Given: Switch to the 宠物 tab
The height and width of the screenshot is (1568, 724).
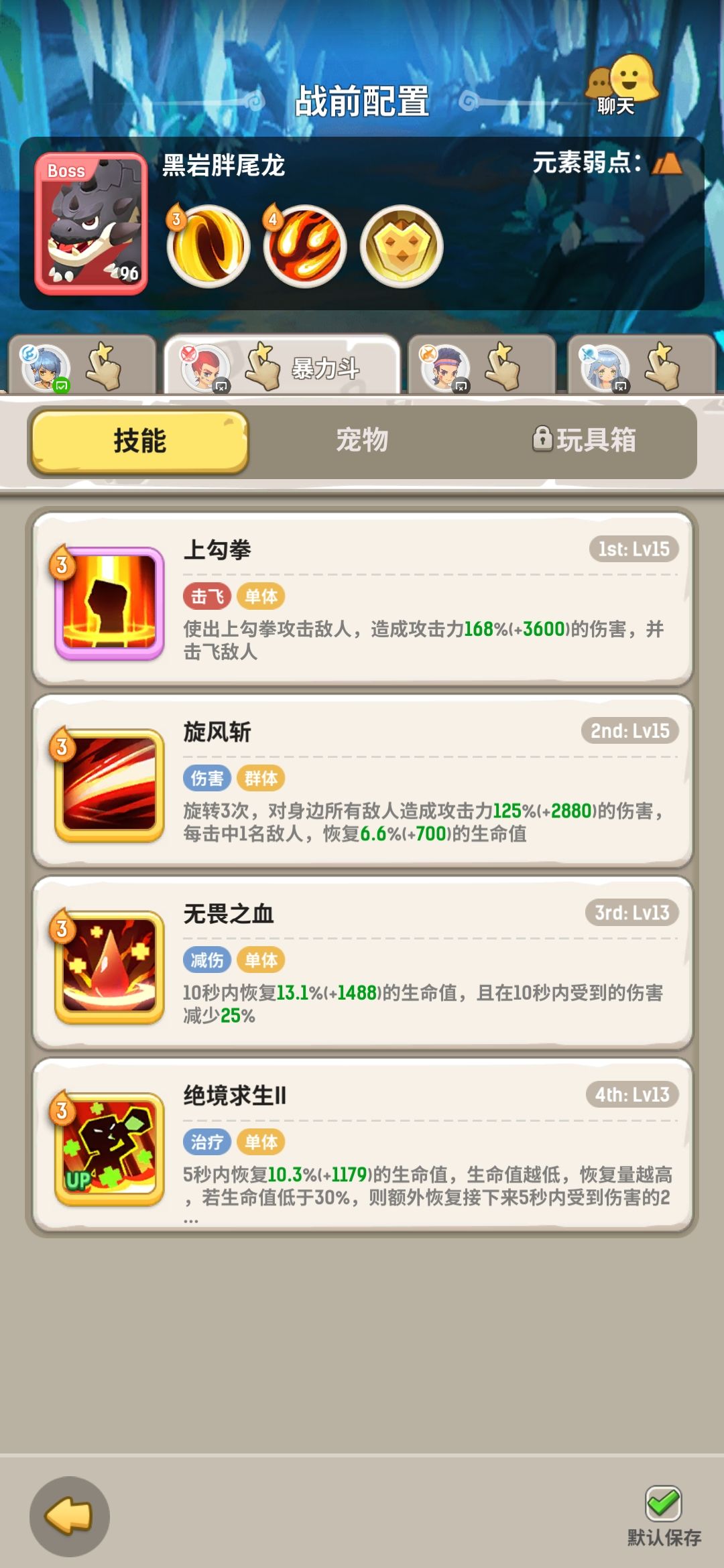Looking at the screenshot, I should coord(362,439).
